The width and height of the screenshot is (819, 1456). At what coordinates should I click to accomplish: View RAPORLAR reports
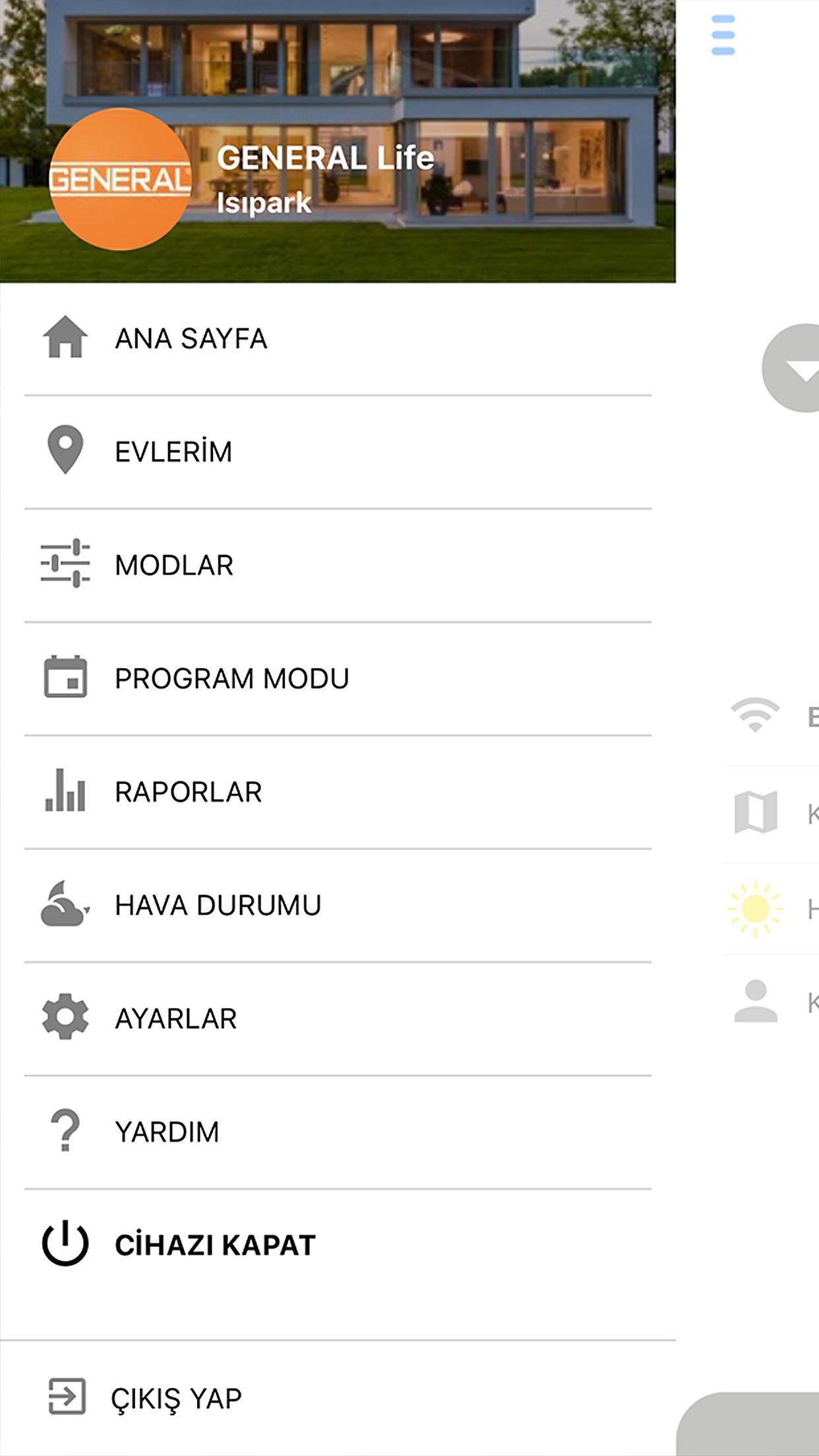coord(188,792)
